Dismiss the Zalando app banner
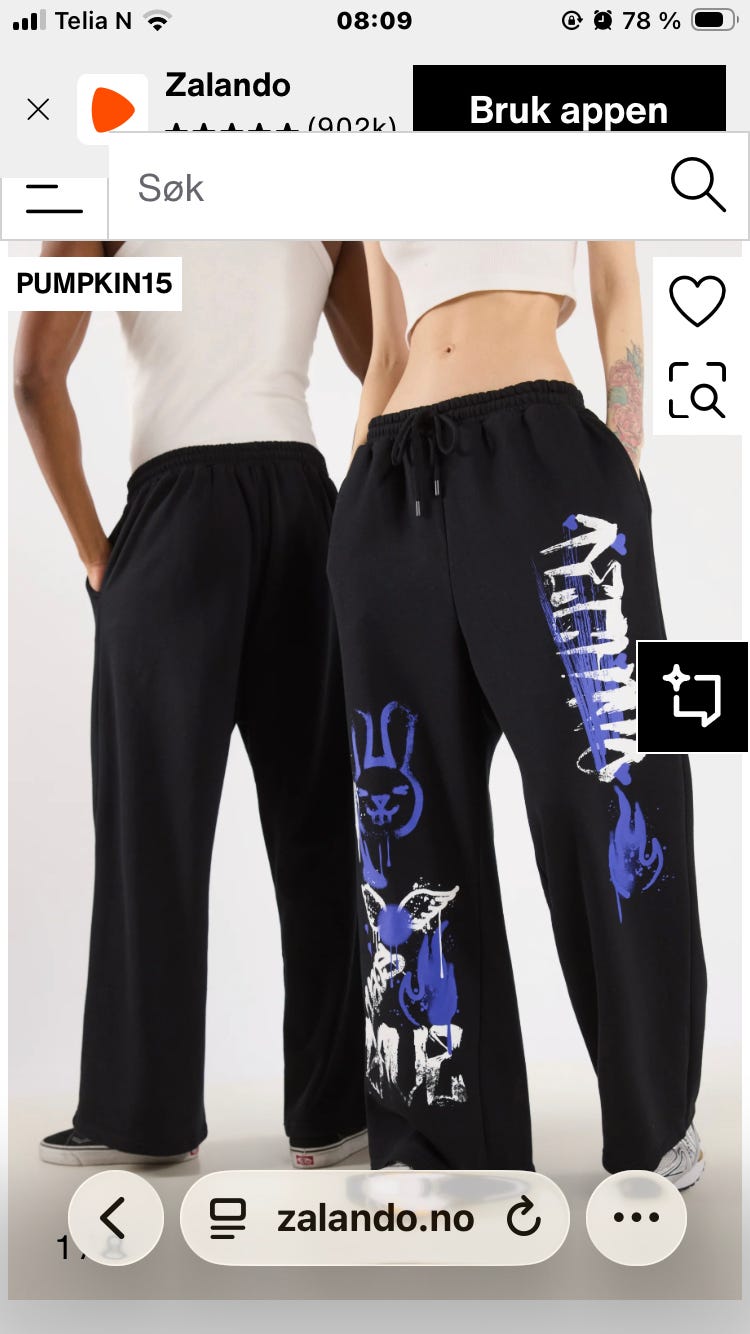 (38, 109)
